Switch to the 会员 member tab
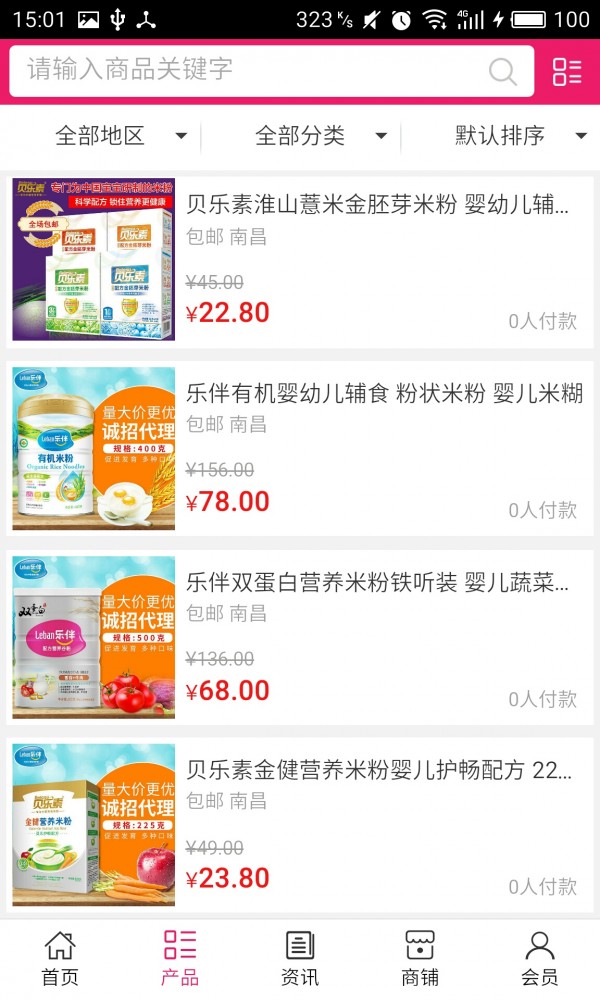The height and width of the screenshot is (1000, 600). 540,958
